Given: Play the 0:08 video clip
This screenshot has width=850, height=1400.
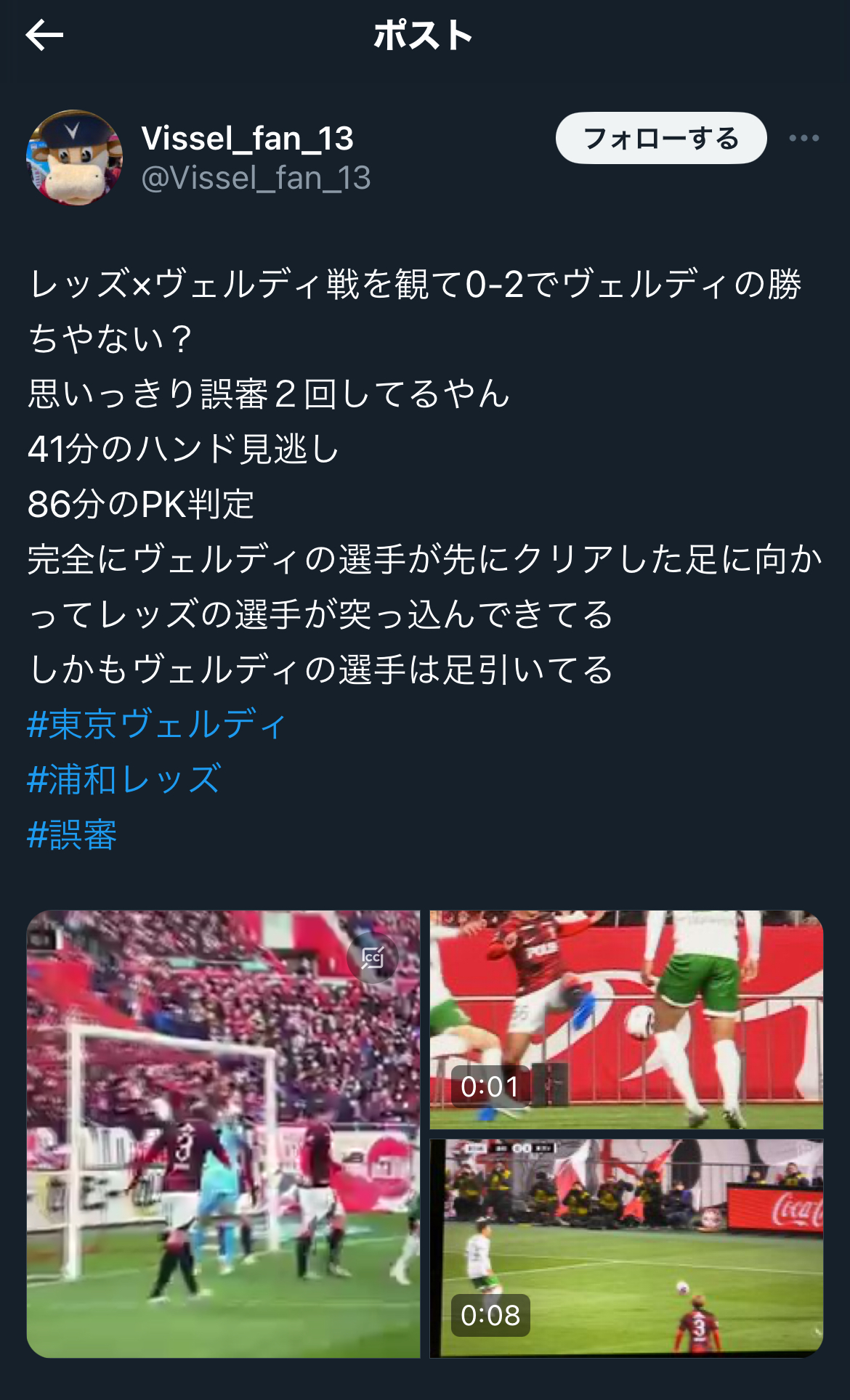Looking at the screenshot, I should tap(626, 1248).
